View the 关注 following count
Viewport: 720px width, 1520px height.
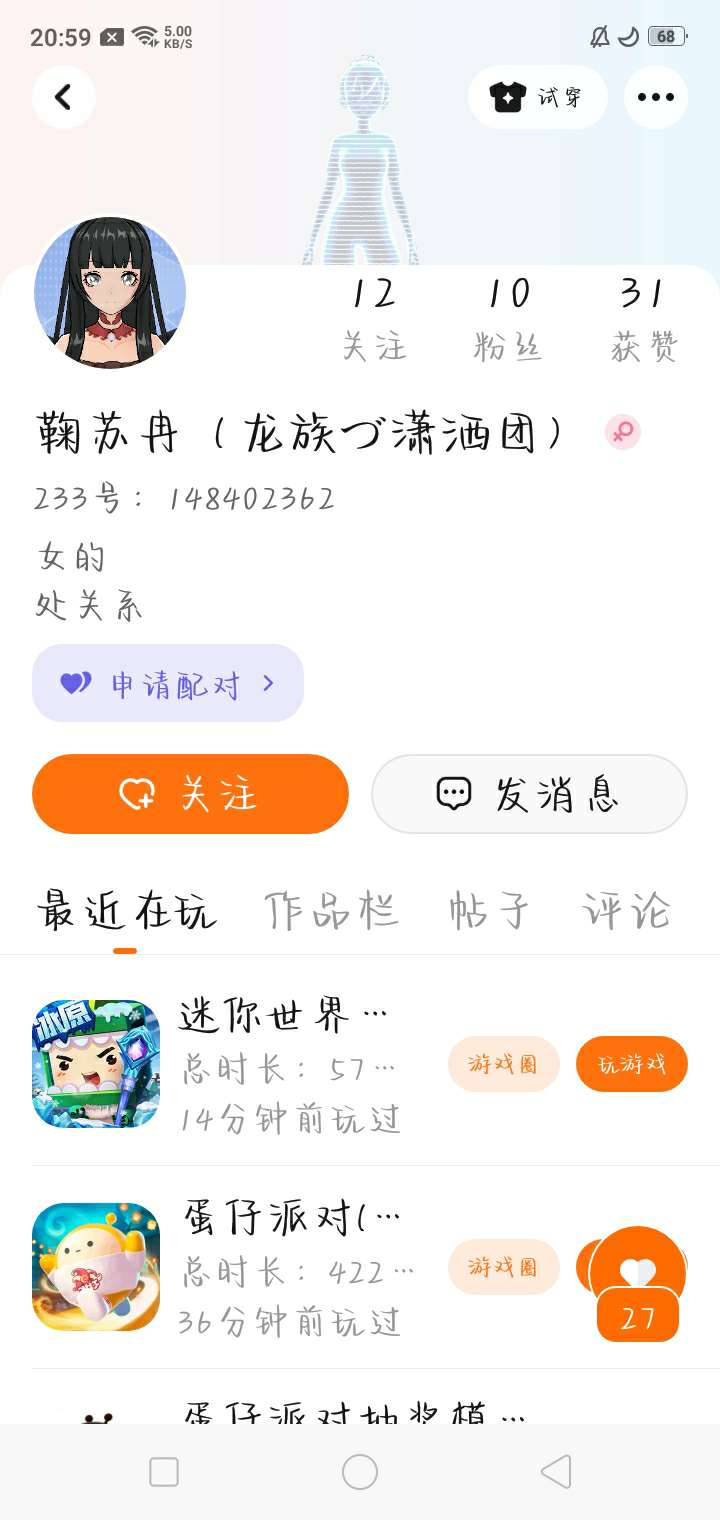(374, 318)
